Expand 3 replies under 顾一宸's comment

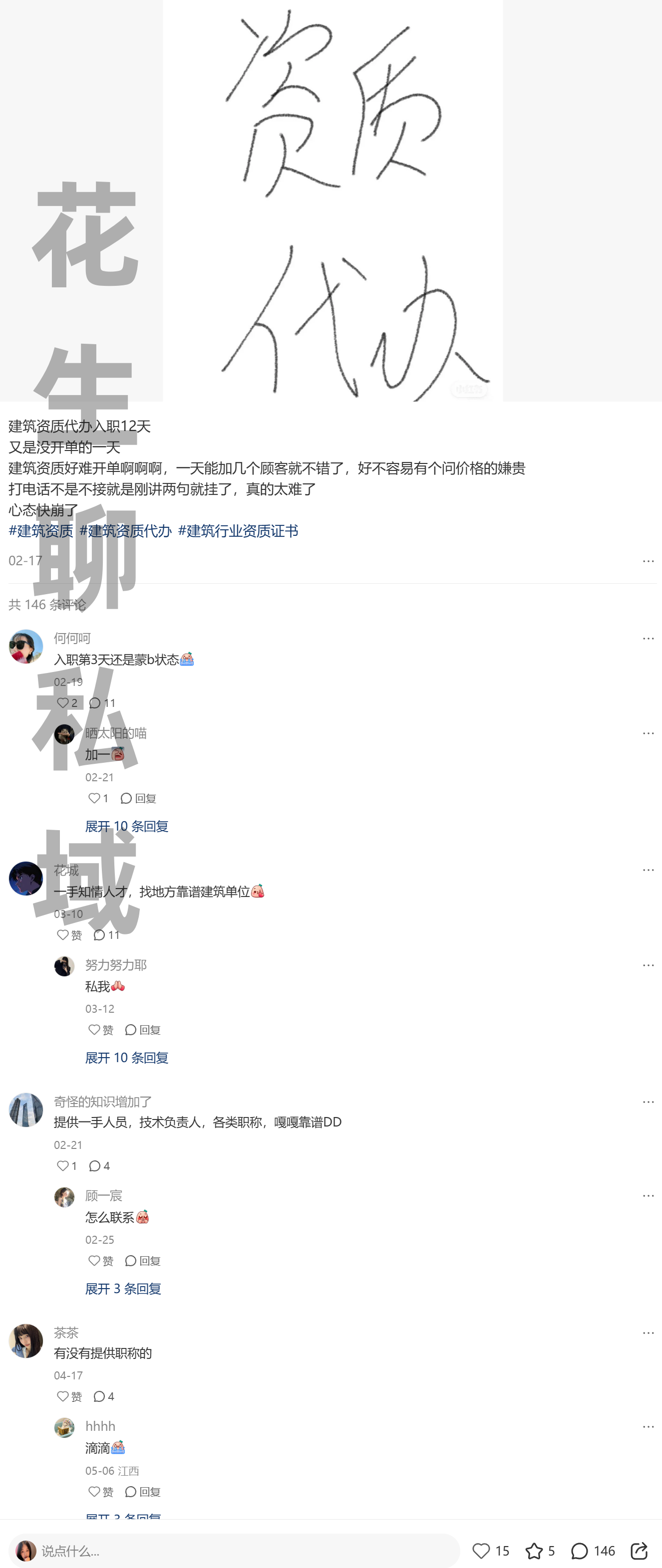123,1288
